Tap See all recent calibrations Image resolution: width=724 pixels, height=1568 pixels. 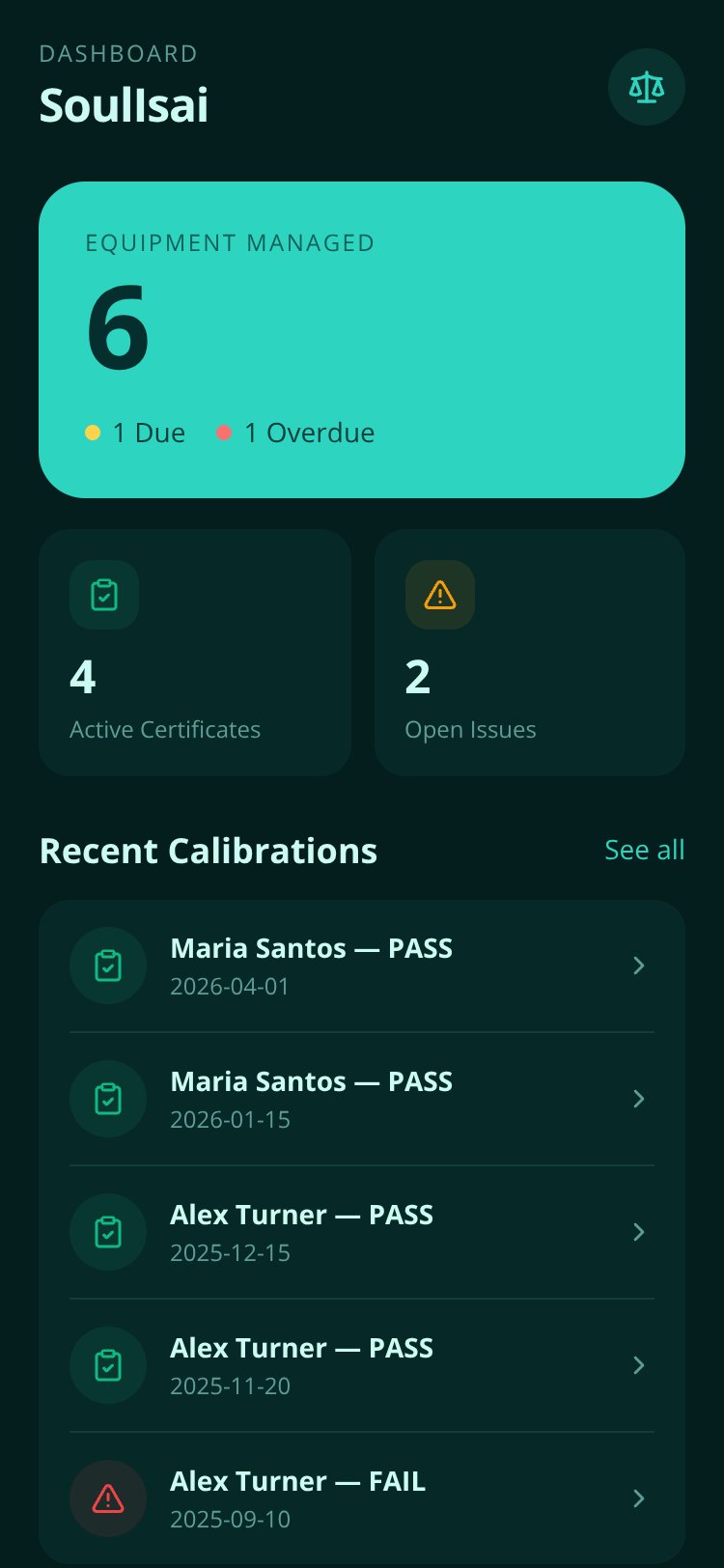click(644, 850)
